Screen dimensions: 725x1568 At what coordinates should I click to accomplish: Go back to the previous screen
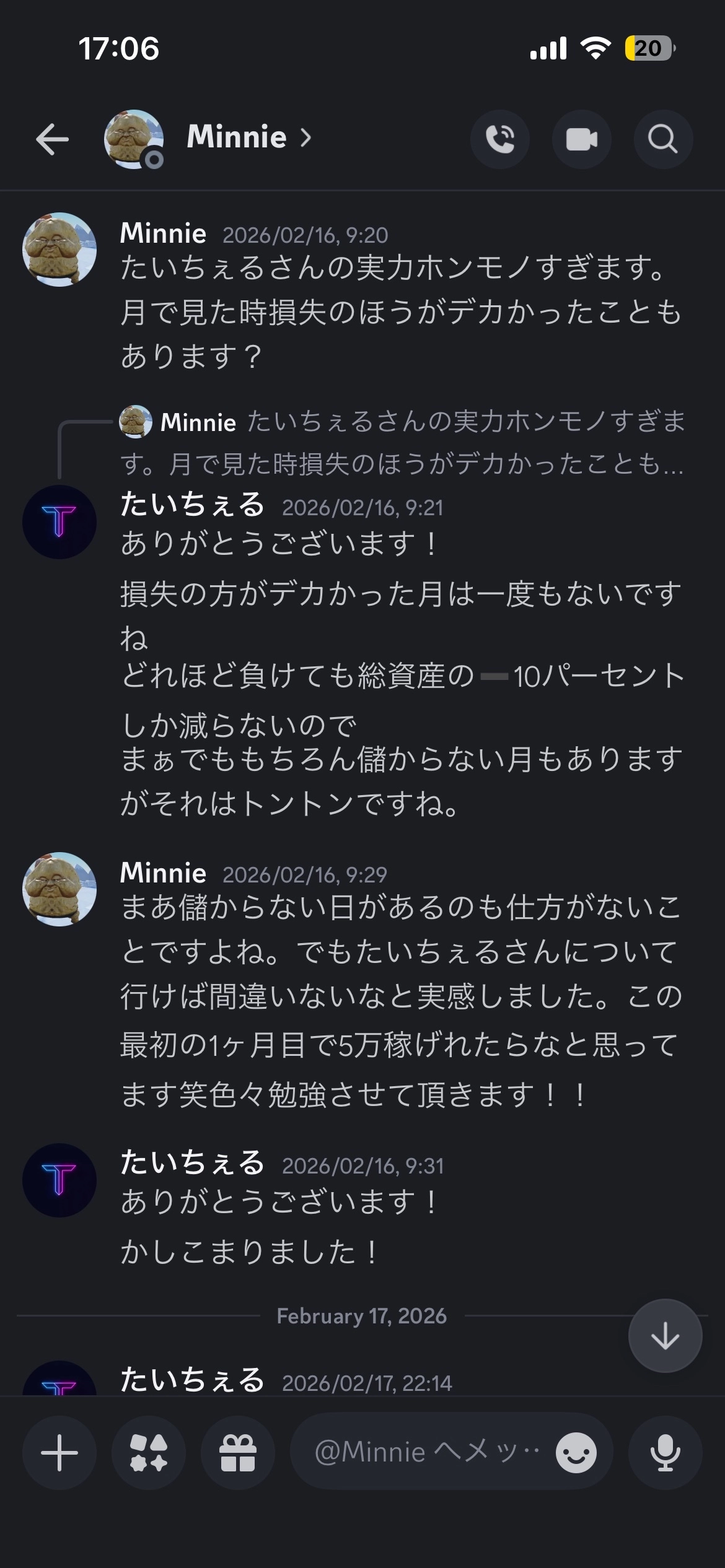(x=52, y=139)
